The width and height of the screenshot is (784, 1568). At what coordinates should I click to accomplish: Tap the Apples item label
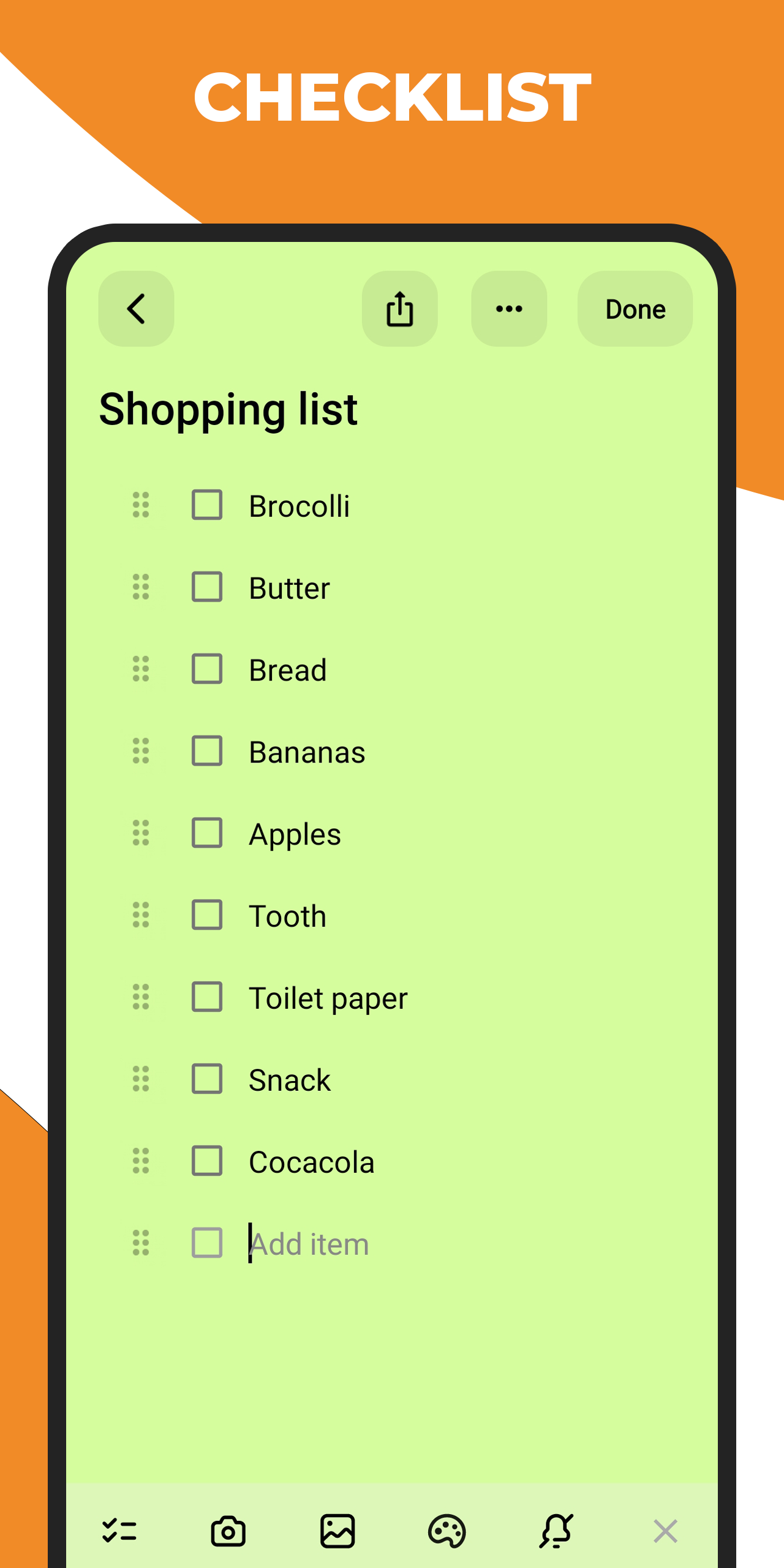[x=294, y=834]
